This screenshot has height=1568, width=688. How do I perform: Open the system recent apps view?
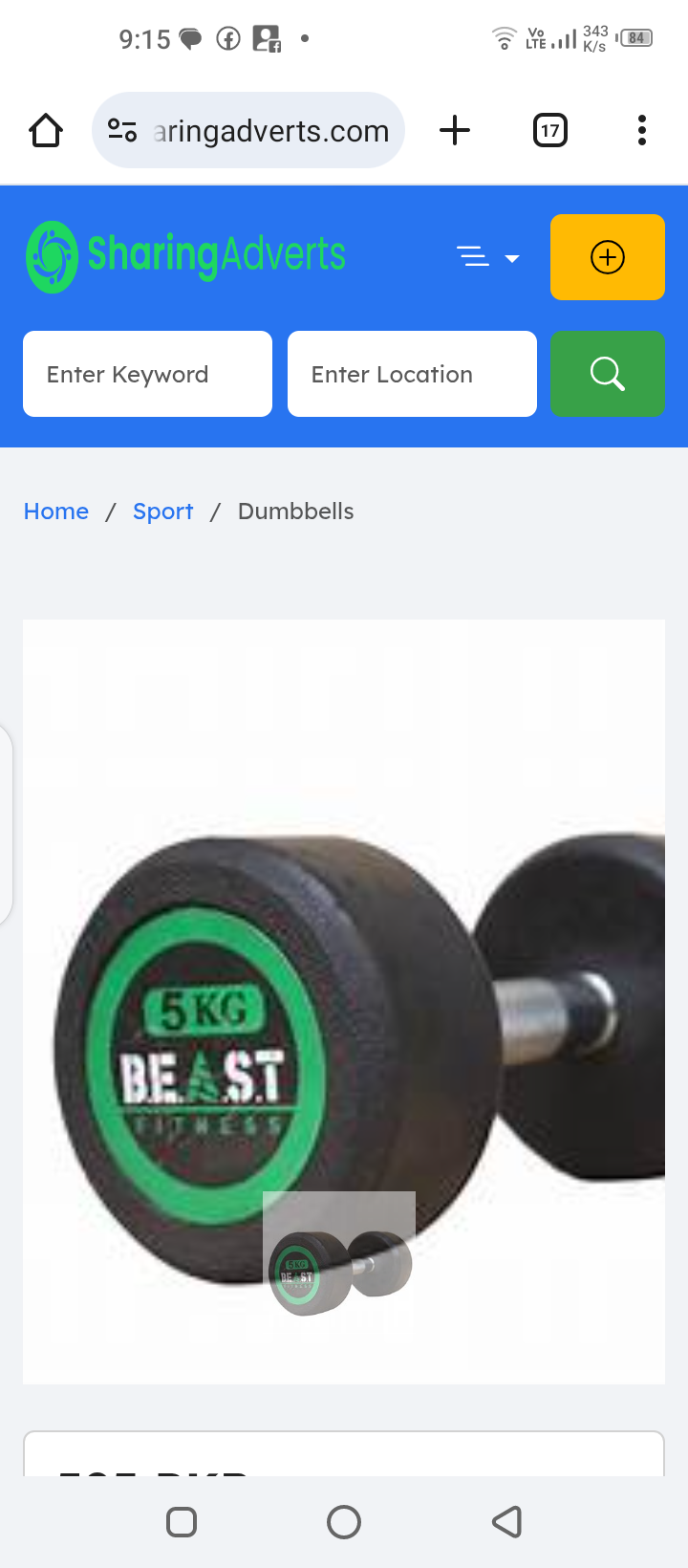coord(182,1521)
